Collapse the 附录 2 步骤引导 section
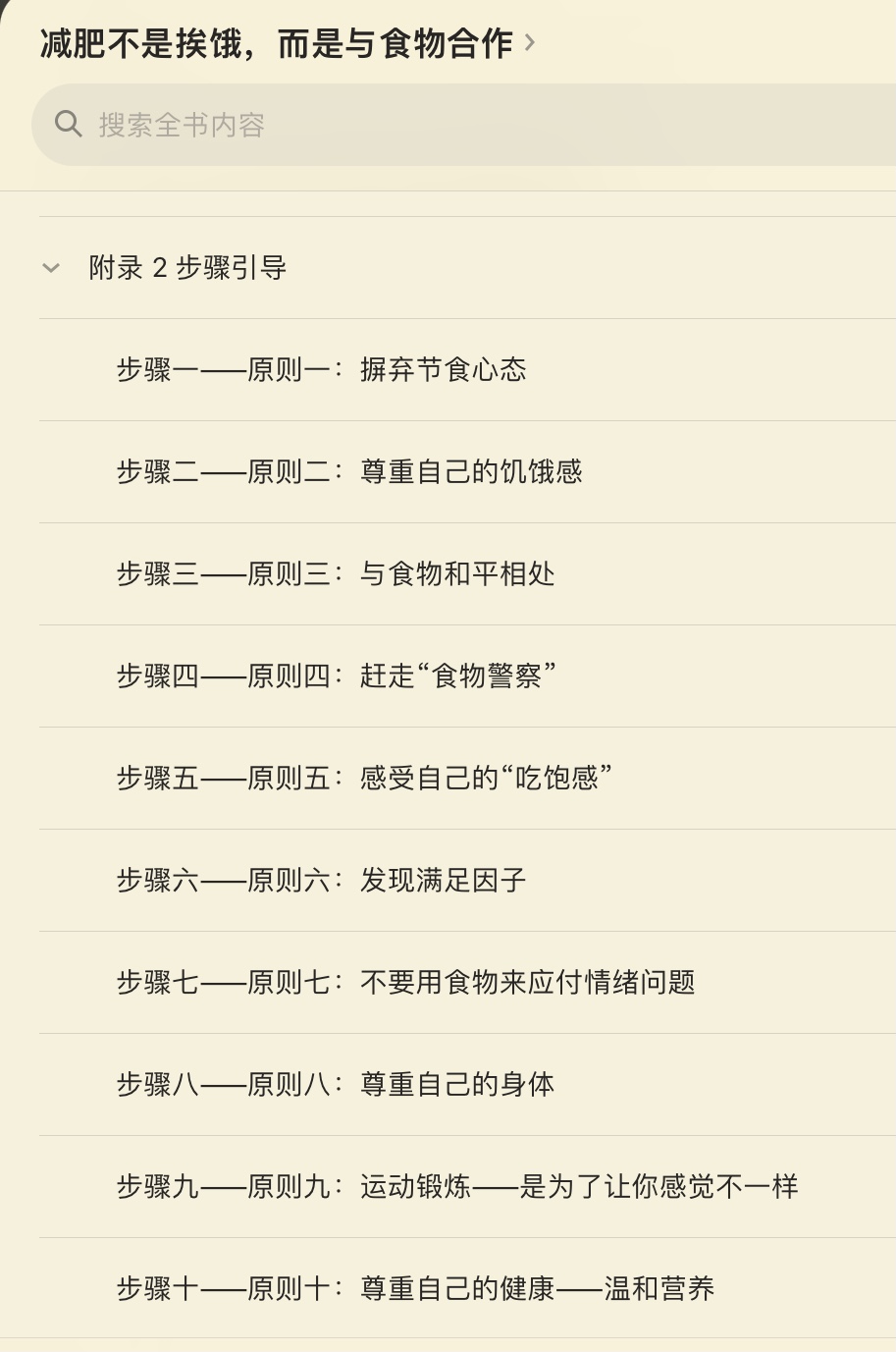The height and width of the screenshot is (1352, 896). tap(51, 268)
